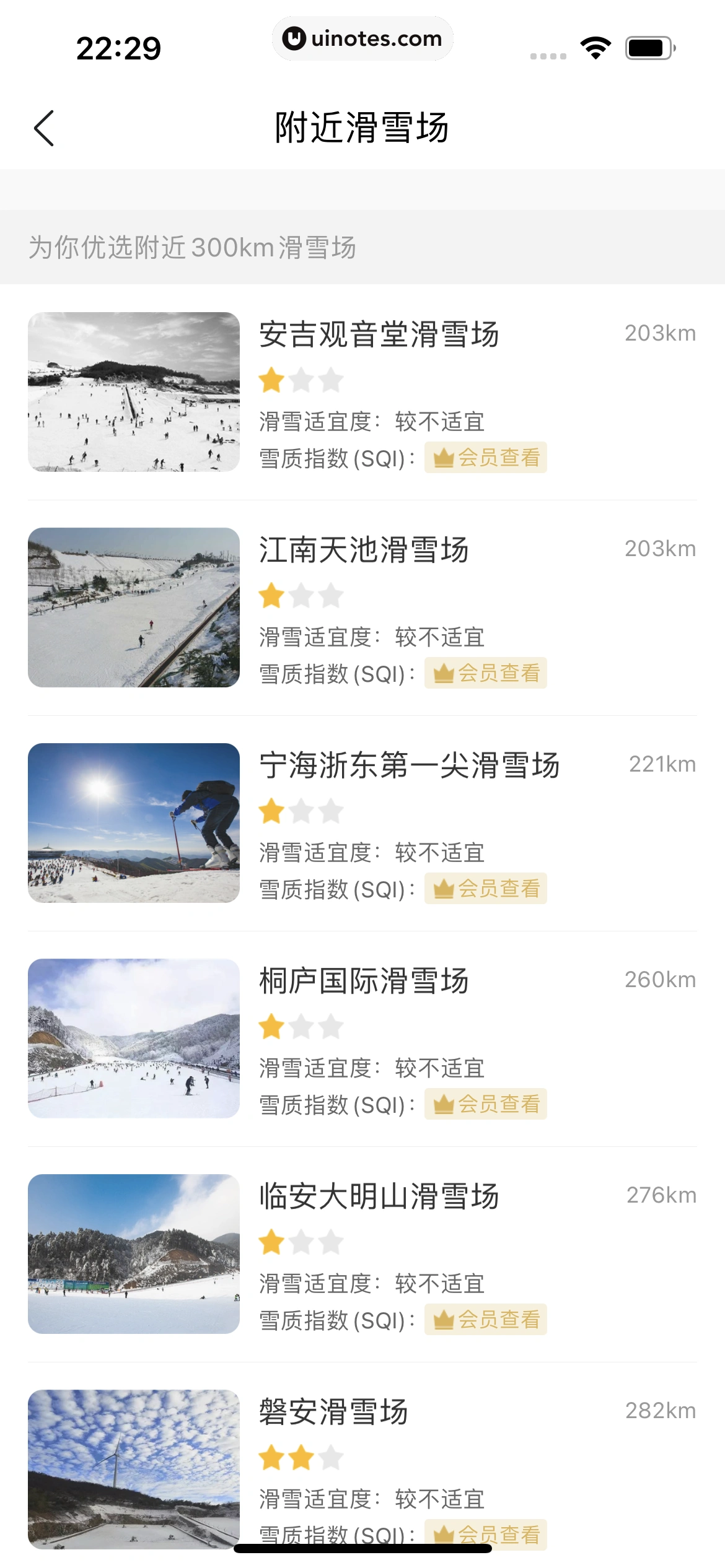Open 江南天池滑雪场 ski resort entry
The image size is (725, 1568).
pos(364,551)
